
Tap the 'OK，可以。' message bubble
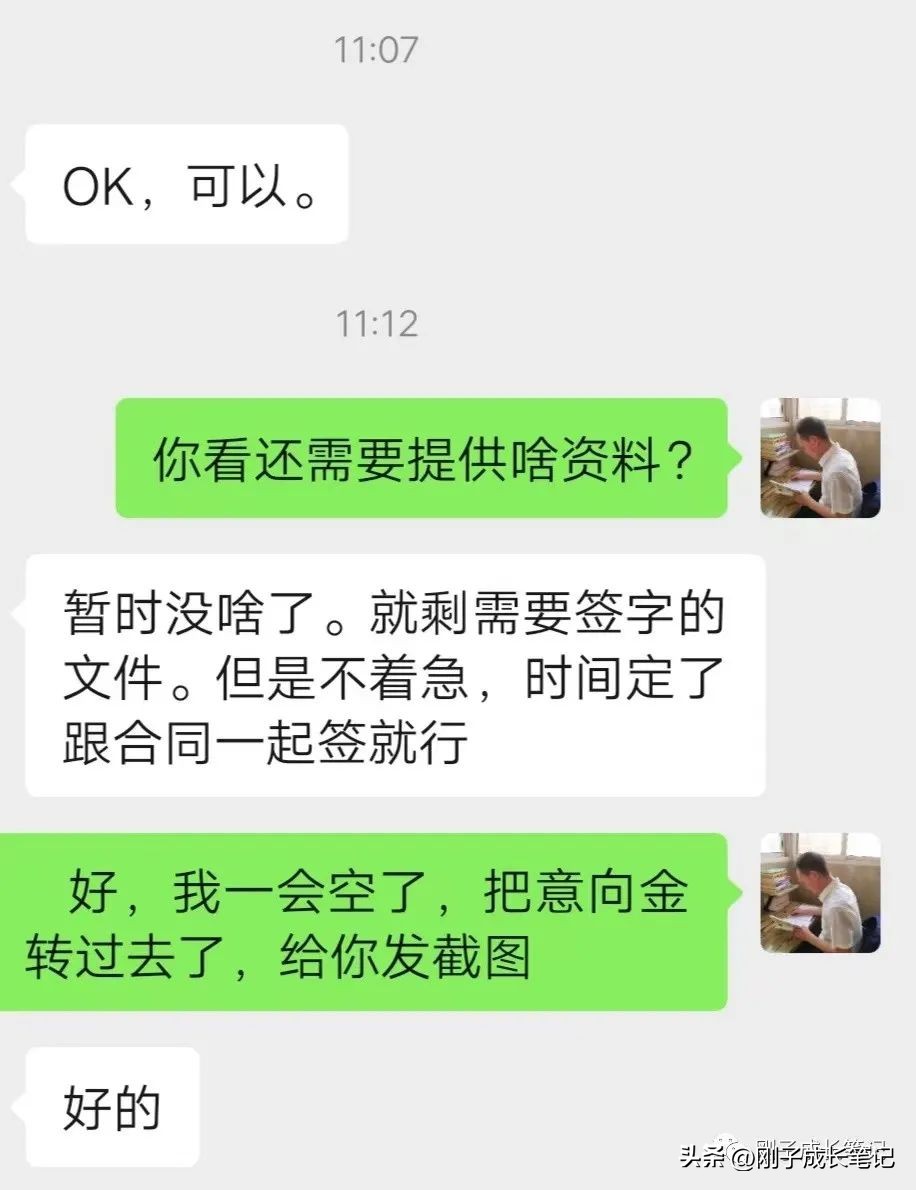pyautogui.click(x=186, y=182)
